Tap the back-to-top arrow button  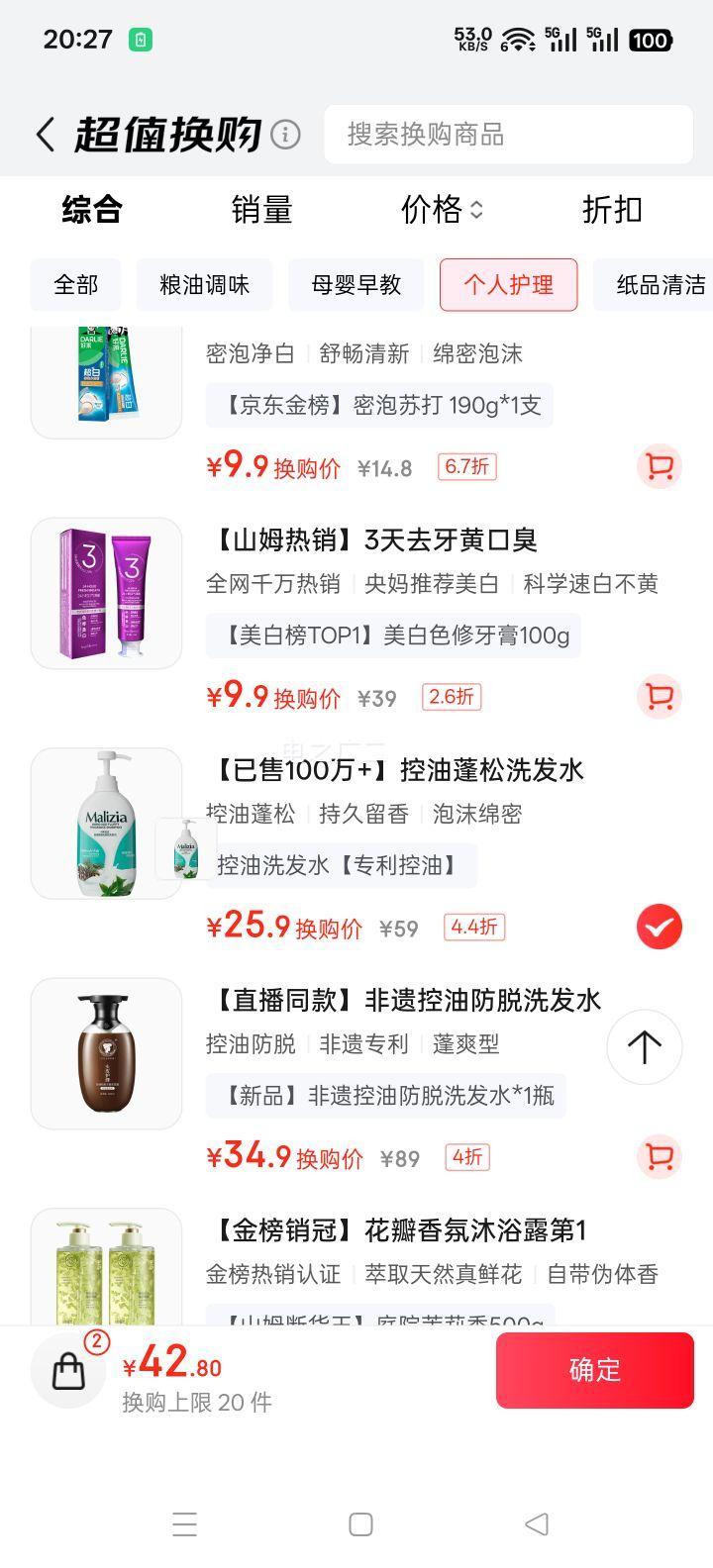click(644, 1047)
